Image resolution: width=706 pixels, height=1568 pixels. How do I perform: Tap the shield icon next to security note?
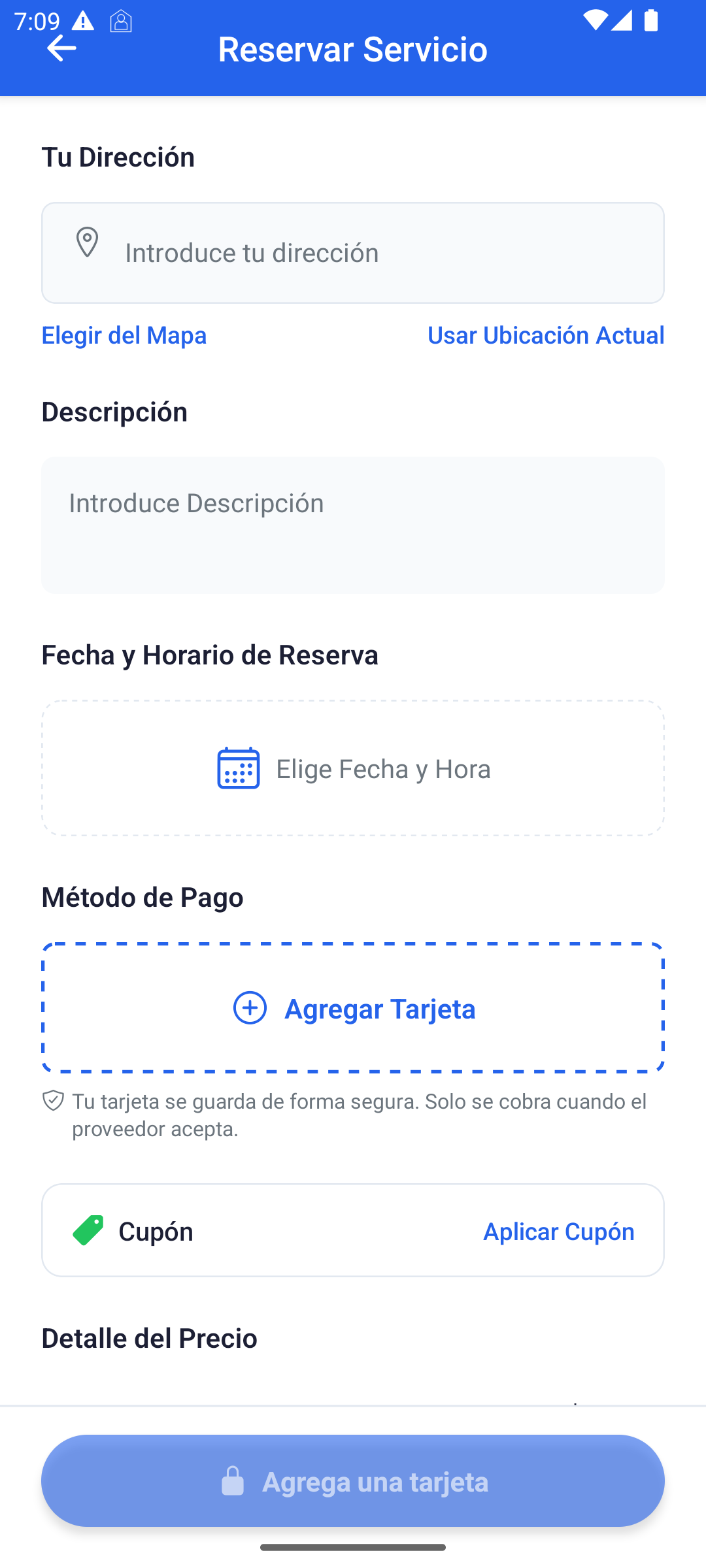pos(52,1100)
